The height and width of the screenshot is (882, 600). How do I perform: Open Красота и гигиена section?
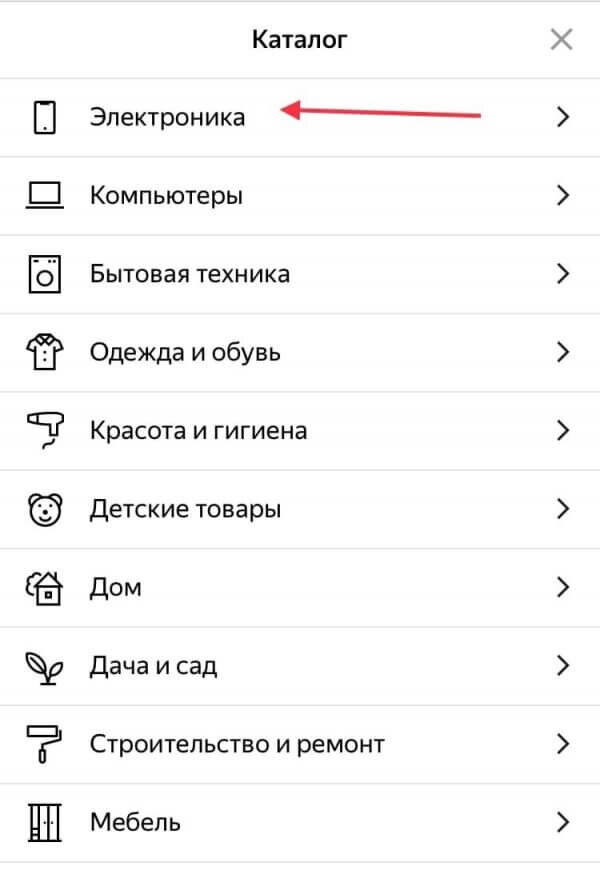point(300,431)
